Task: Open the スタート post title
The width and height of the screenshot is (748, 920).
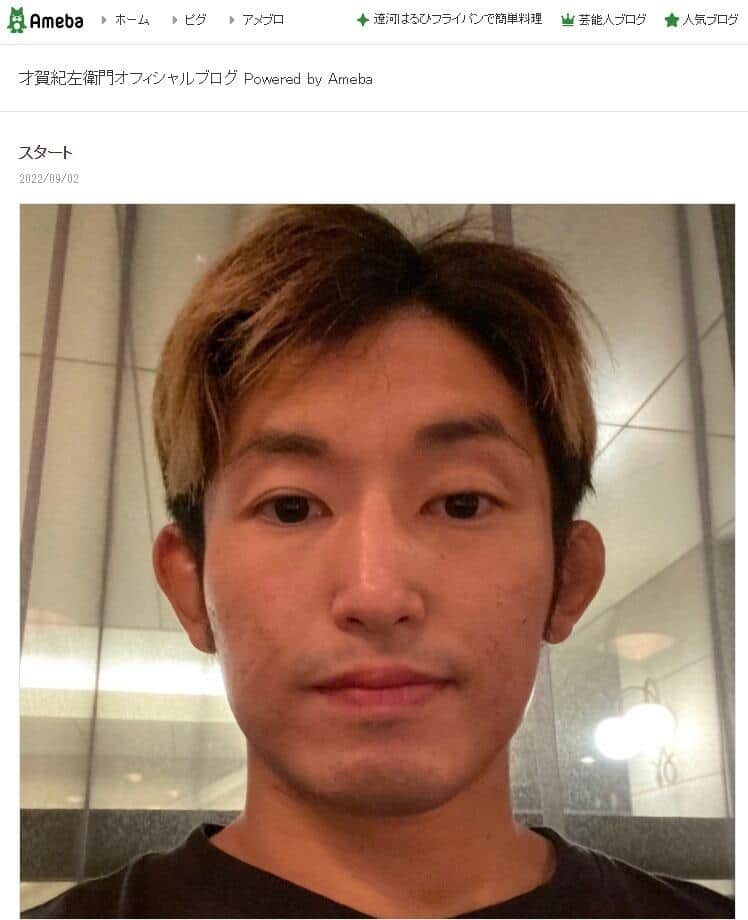Action: click(46, 153)
